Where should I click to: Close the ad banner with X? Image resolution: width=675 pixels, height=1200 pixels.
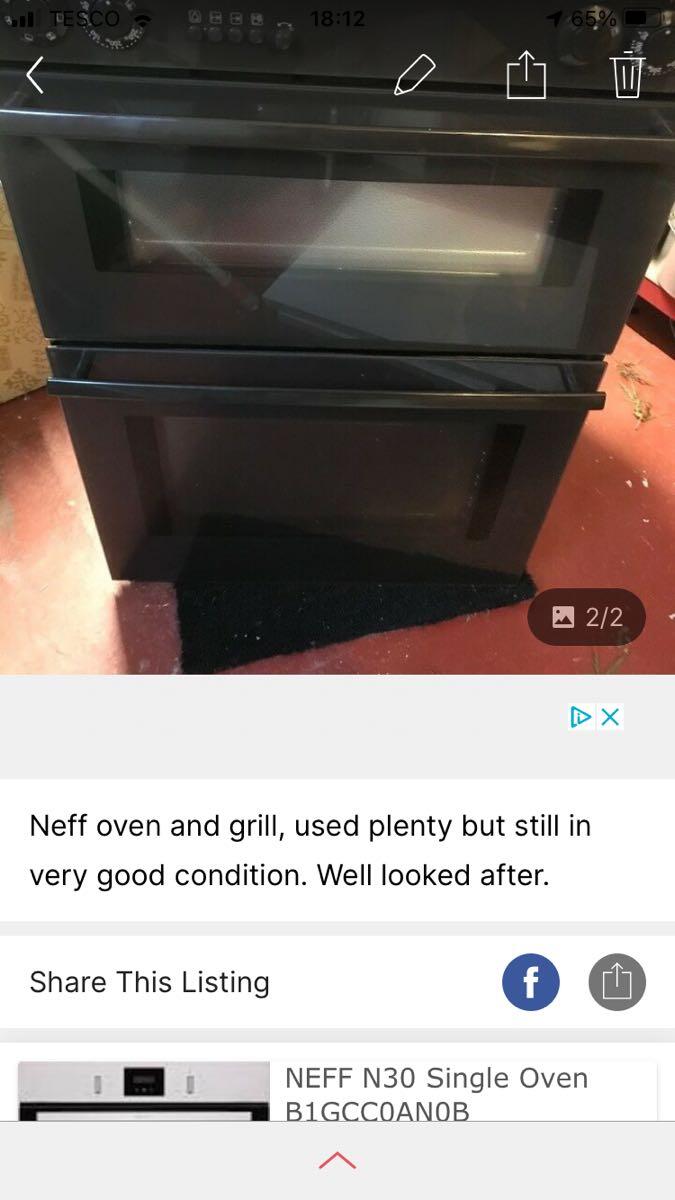(x=610, y=717)
